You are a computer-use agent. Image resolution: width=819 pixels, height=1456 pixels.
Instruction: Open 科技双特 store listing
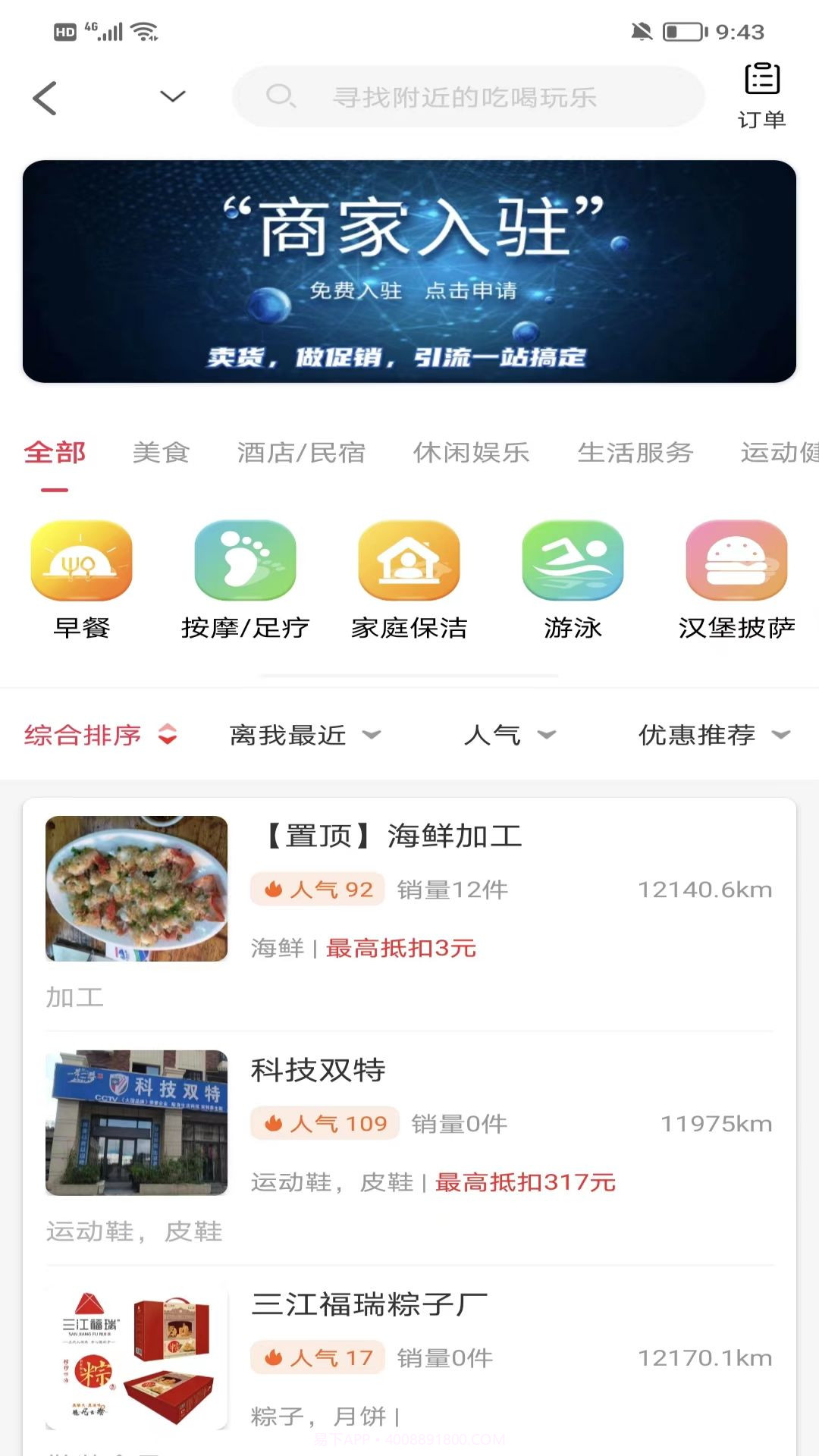[318, 1071]
